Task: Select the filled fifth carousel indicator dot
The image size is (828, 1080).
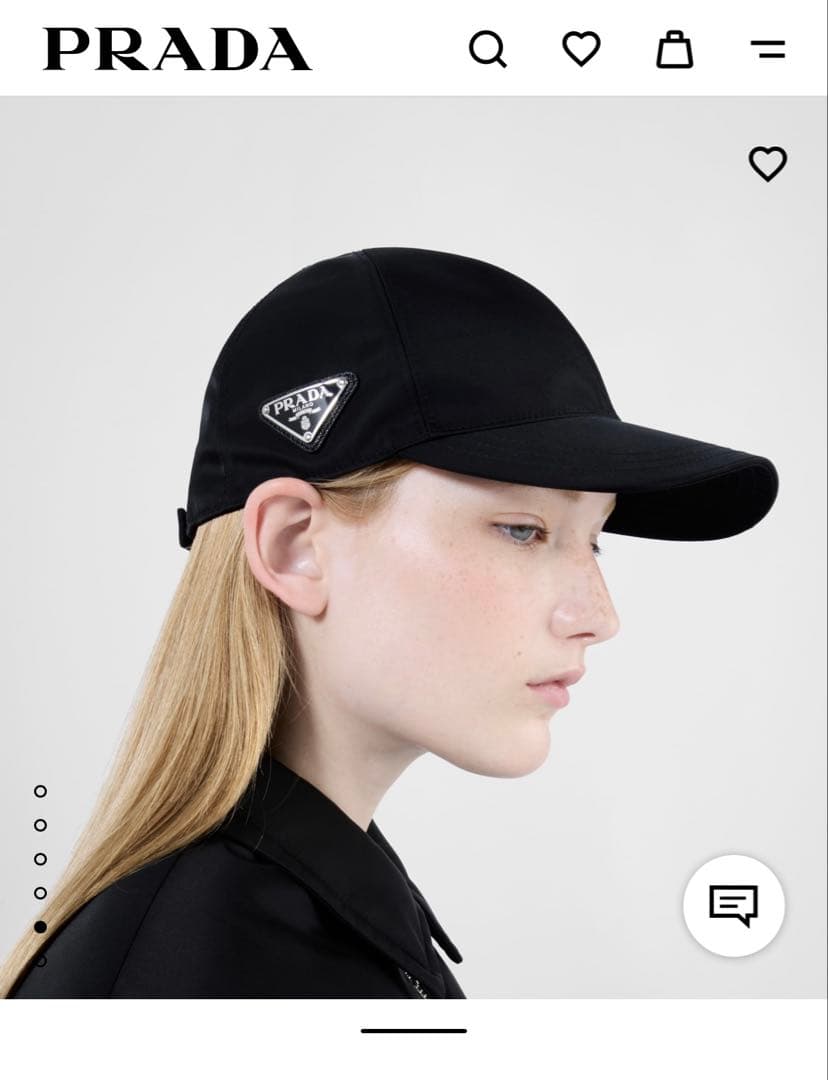Action: tap(40, 925)
